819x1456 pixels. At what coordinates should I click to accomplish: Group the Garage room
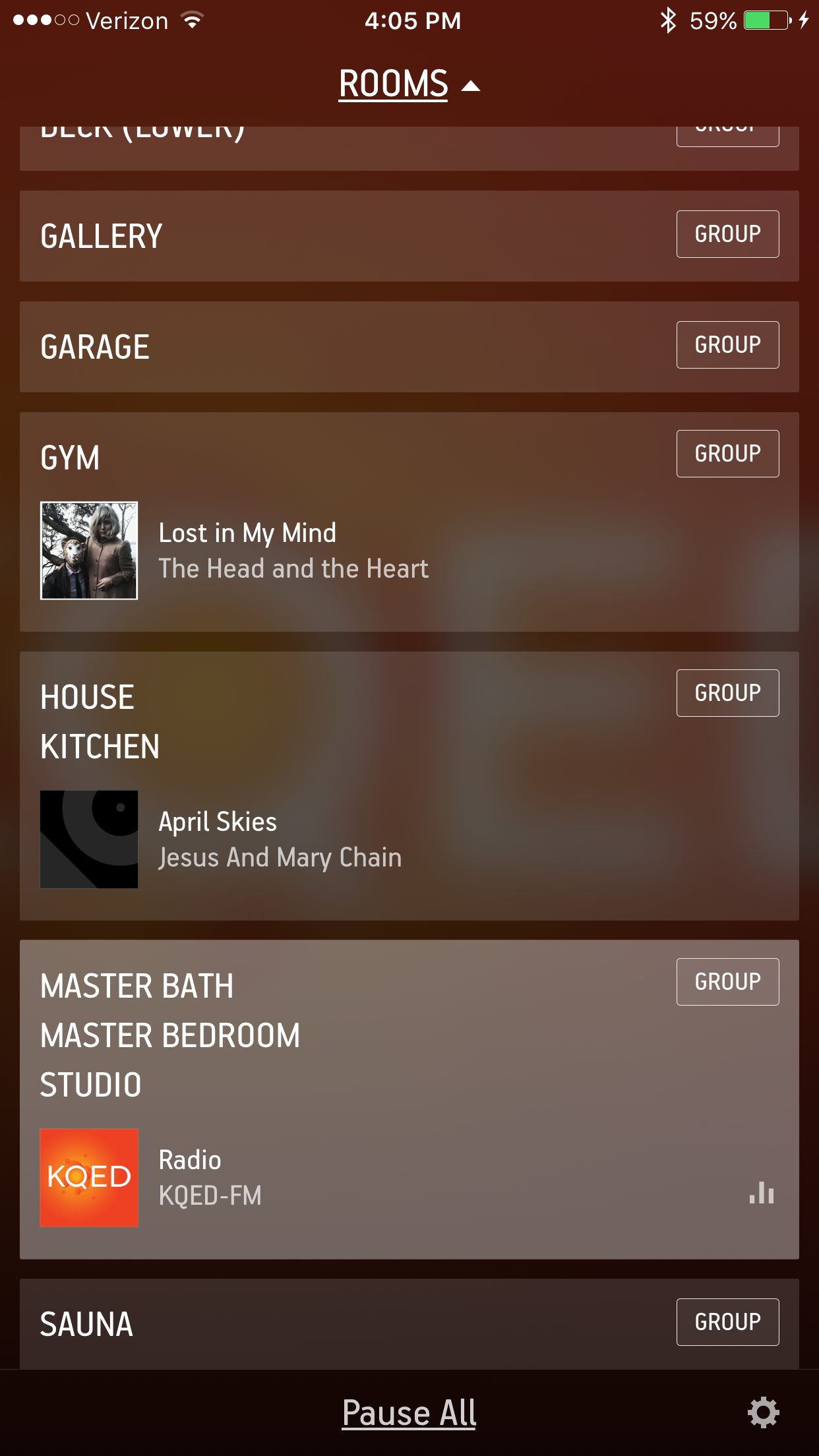(727, 345)
